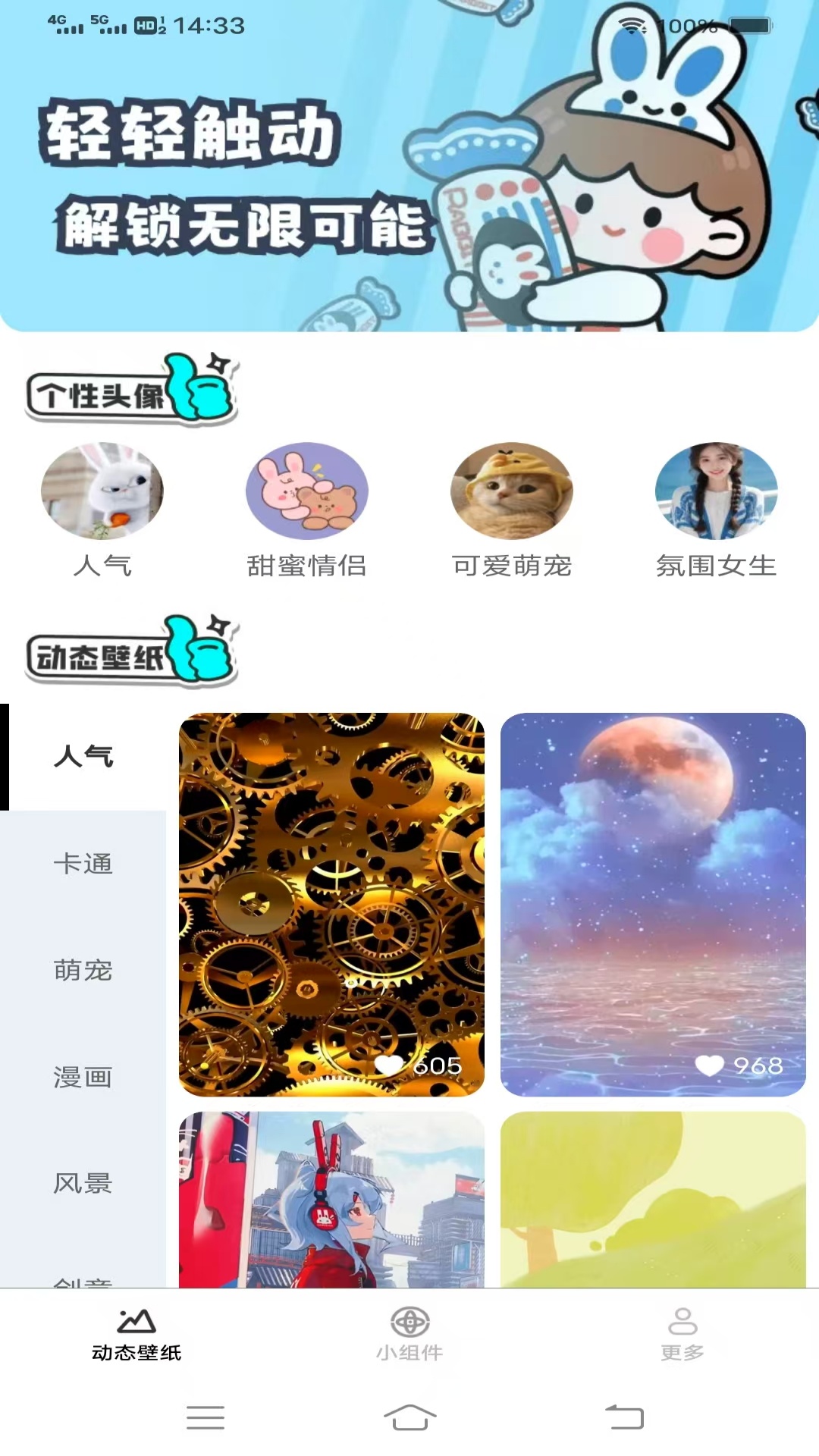
Task: Open the yellow-green tree wallpaper
Action: [653, 1200]
